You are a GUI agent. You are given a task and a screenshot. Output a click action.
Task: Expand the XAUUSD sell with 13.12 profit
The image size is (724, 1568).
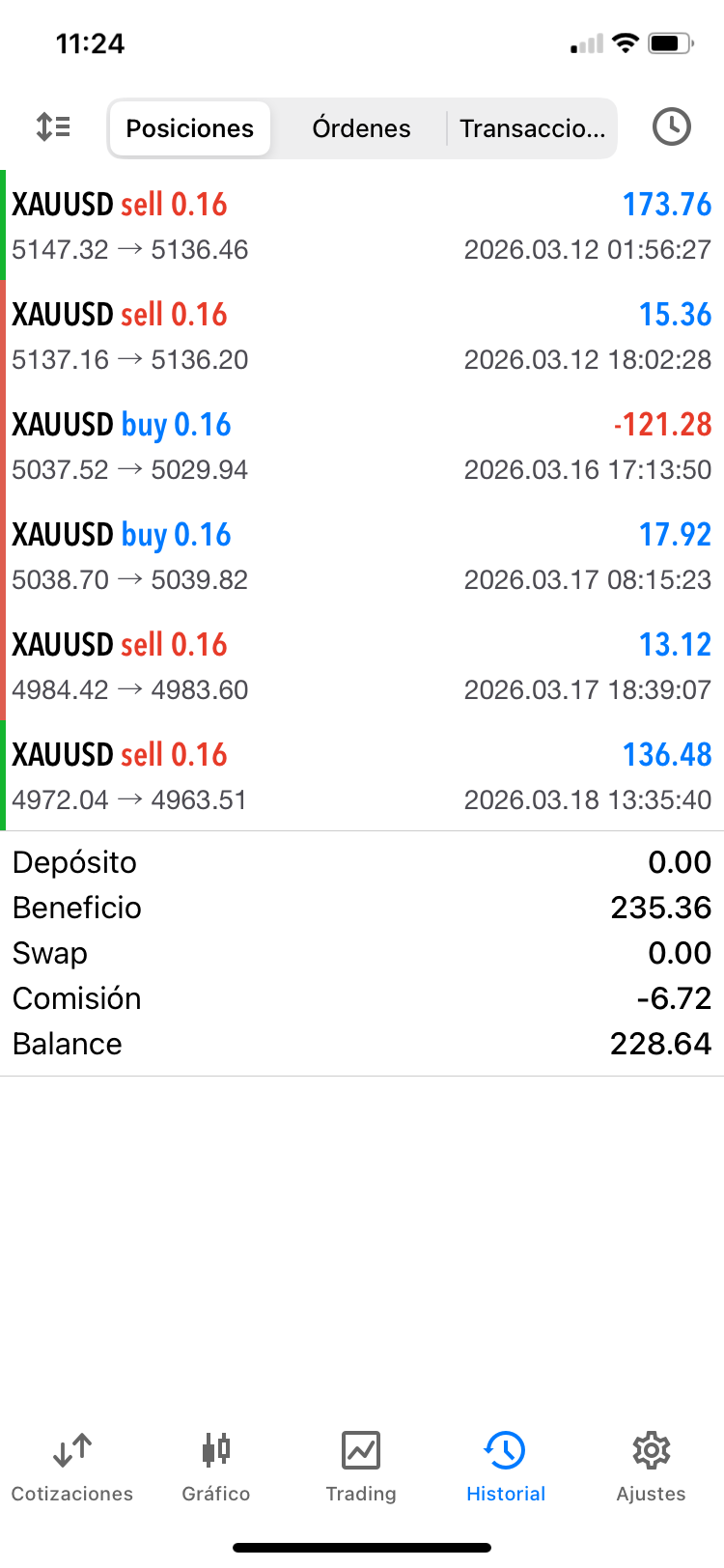[362, 666]
